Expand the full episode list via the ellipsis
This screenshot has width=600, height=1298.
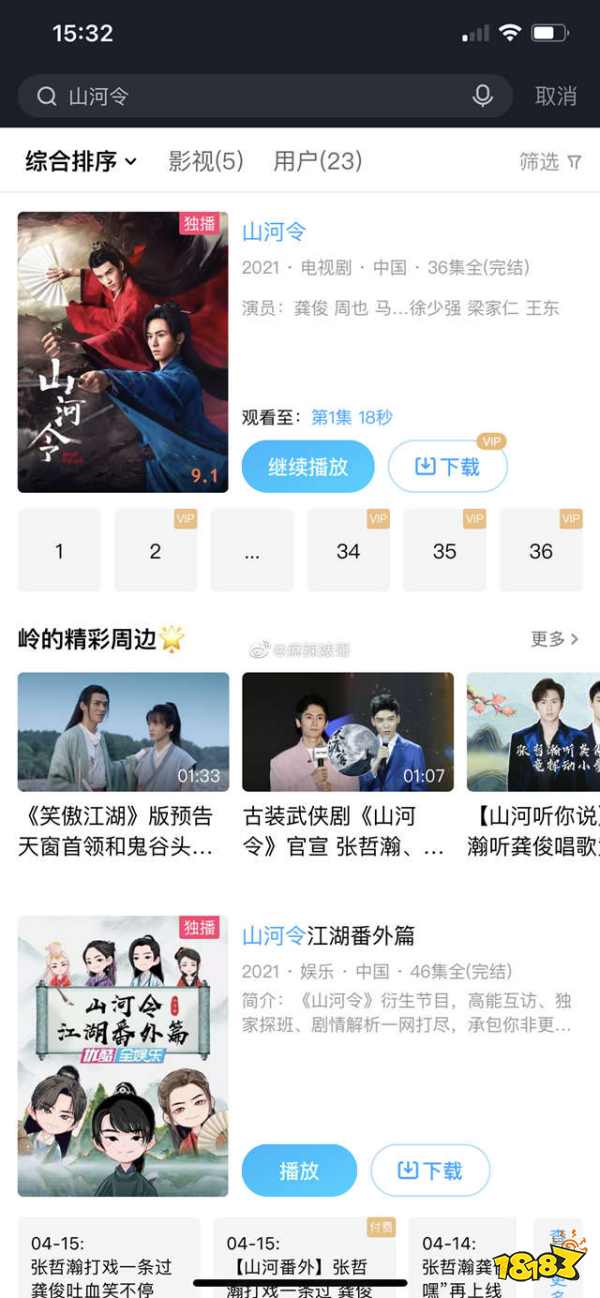pyautogui.click(x=252, y=551)
